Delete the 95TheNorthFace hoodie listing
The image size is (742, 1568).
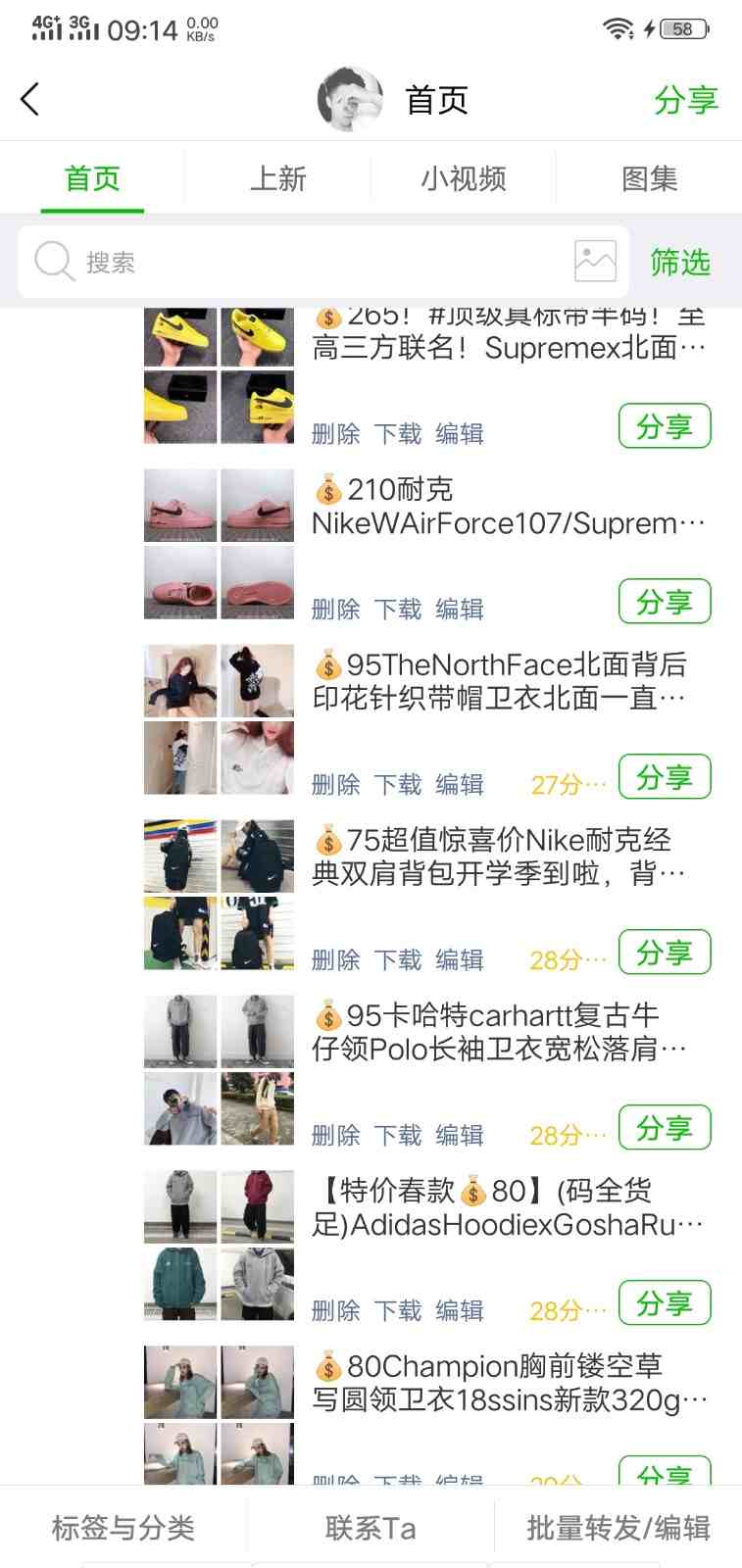pyautogui.click(x=335, y=785)
